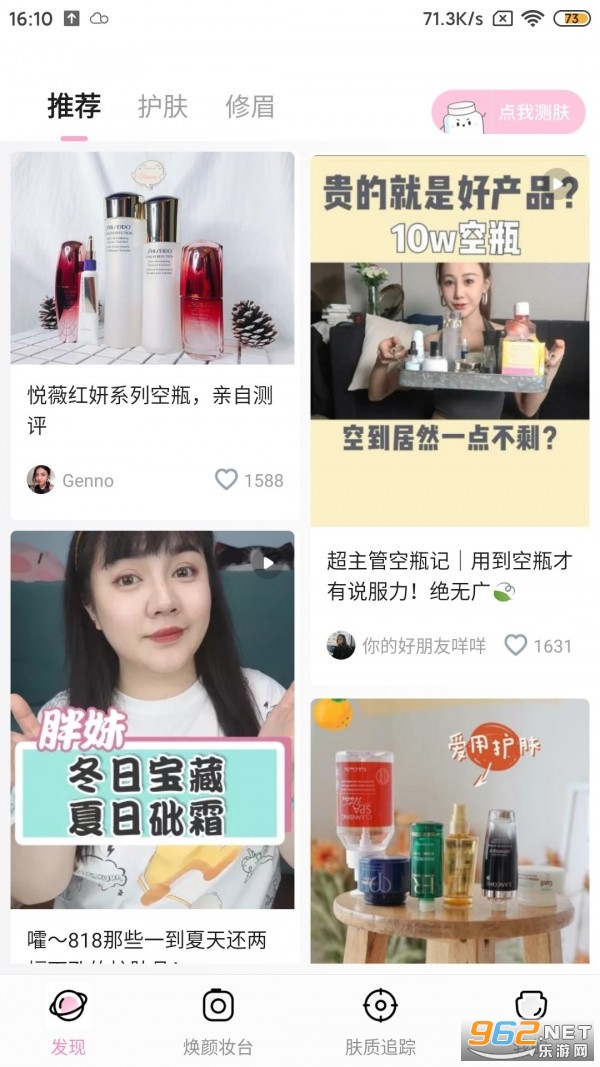This screenshot has width=600, height=1067.
Task: Go to 焕颜妆台 in bottom navigation
Action: 218,1021
